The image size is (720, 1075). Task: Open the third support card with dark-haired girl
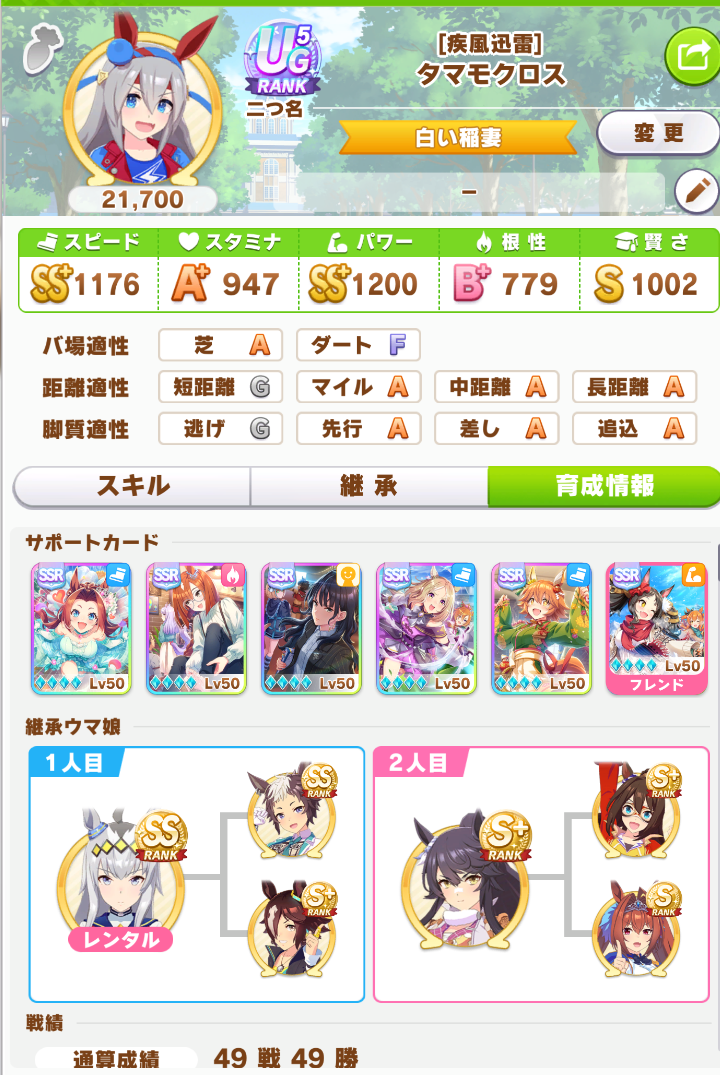[311, 628]
